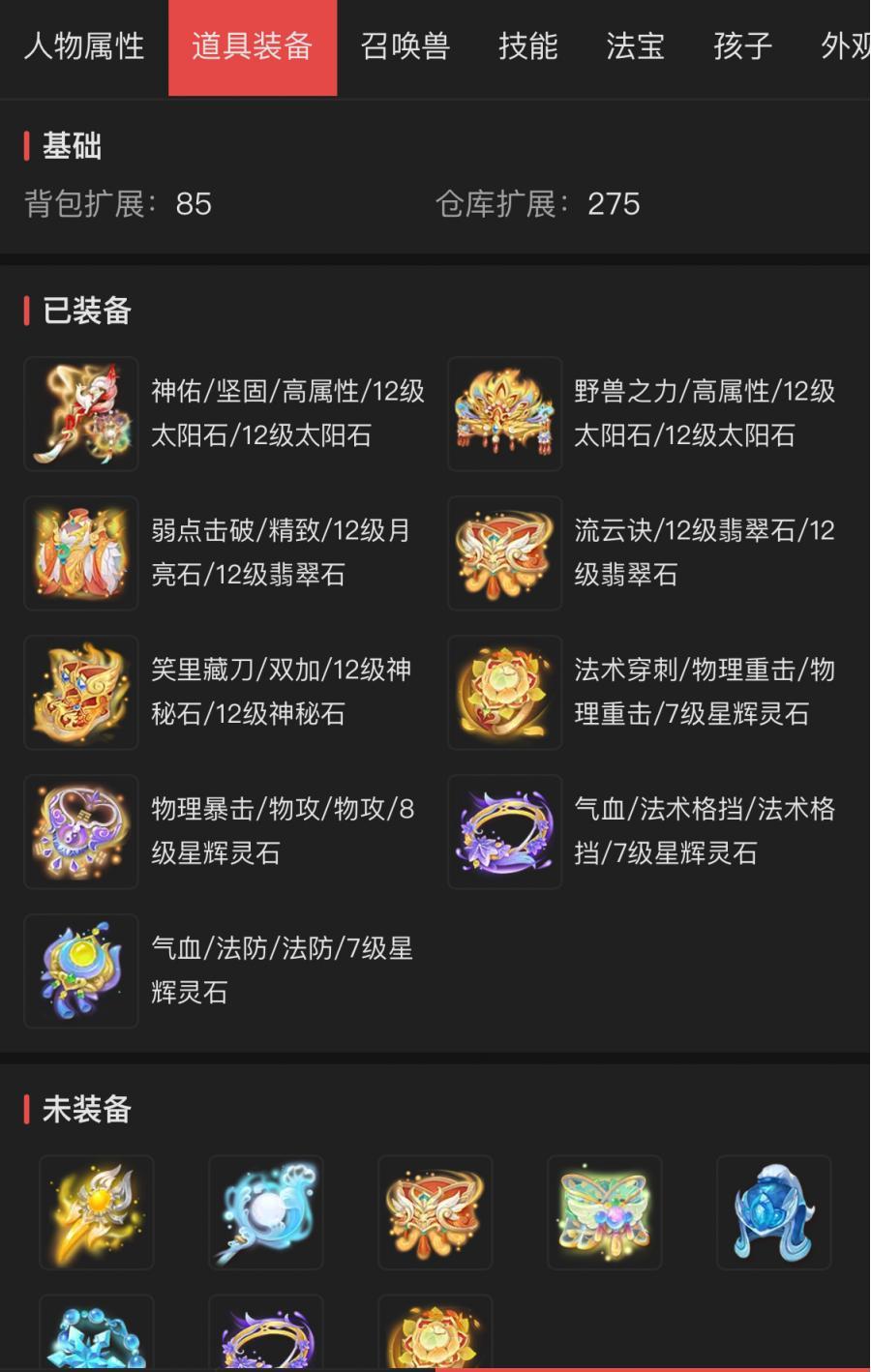The height and width of the screenshot is (1372, 871).
Task: Tap the golden sun weapon in 未装备
Action: pos(97,1212)
